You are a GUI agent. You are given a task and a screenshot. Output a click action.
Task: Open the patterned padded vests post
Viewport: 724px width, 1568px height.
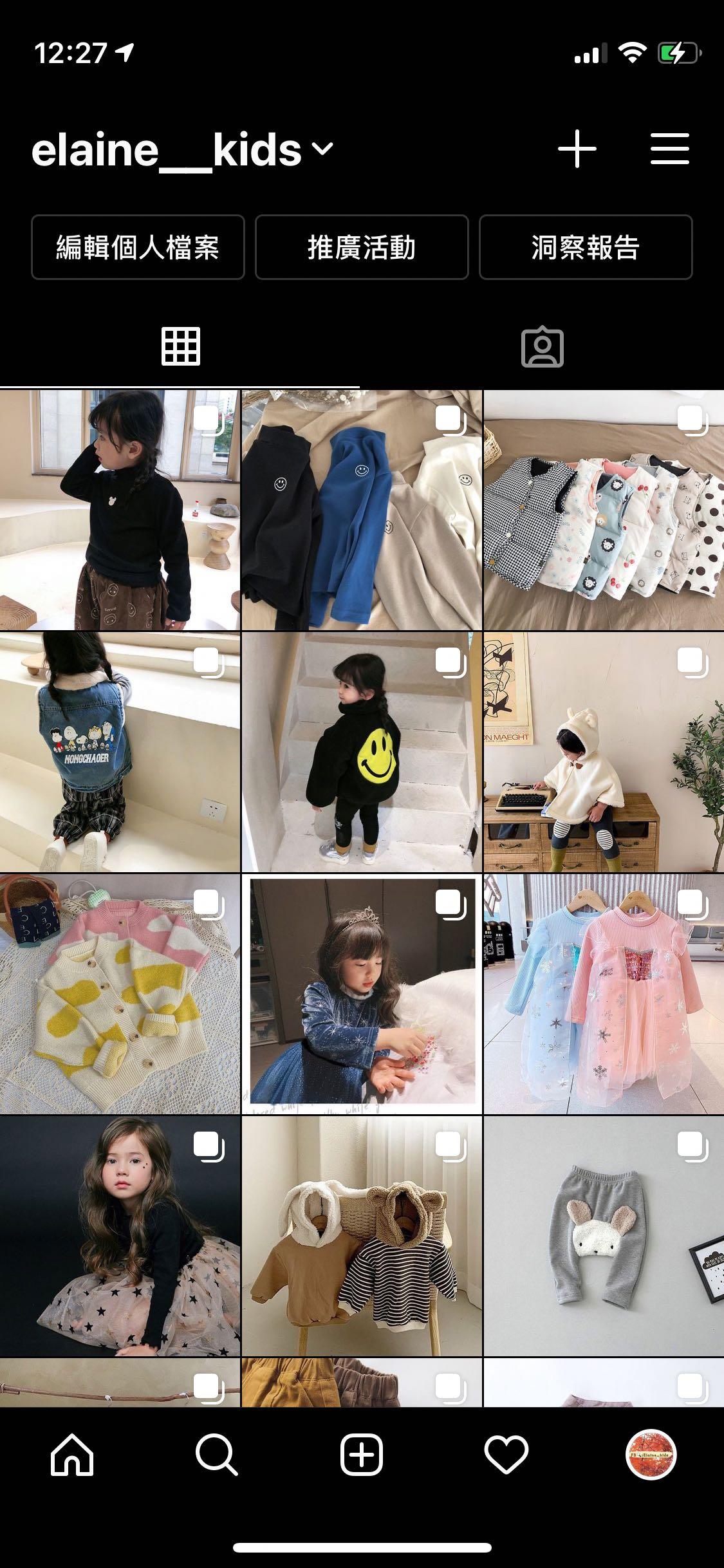tap(604, 510)
